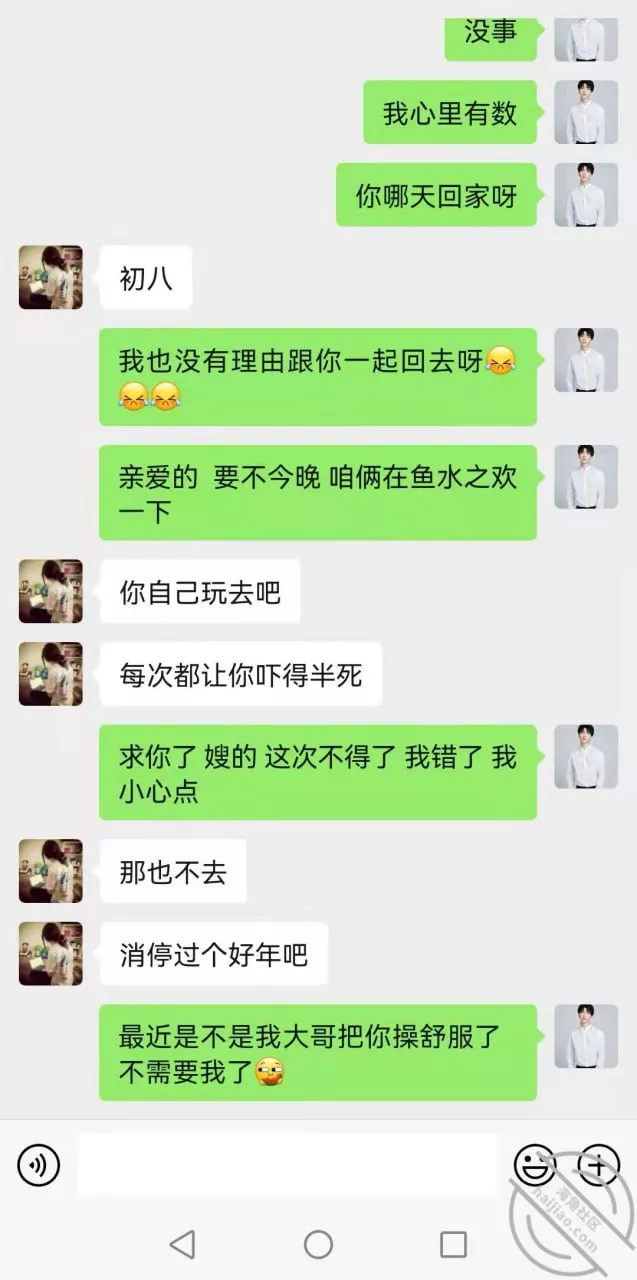Open the emoji sticker panel

tap(534, 1165)
